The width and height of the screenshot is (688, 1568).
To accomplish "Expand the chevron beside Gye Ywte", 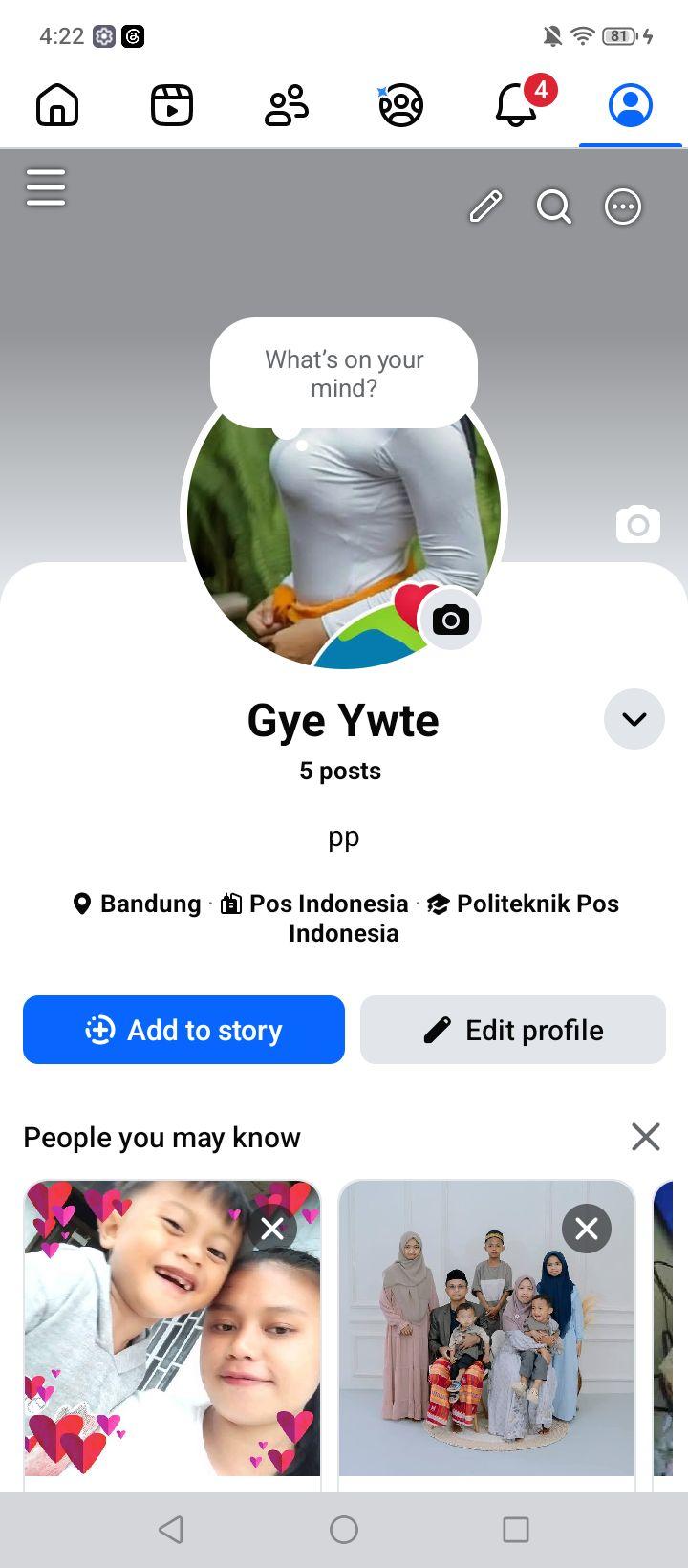I will (634, 719).
